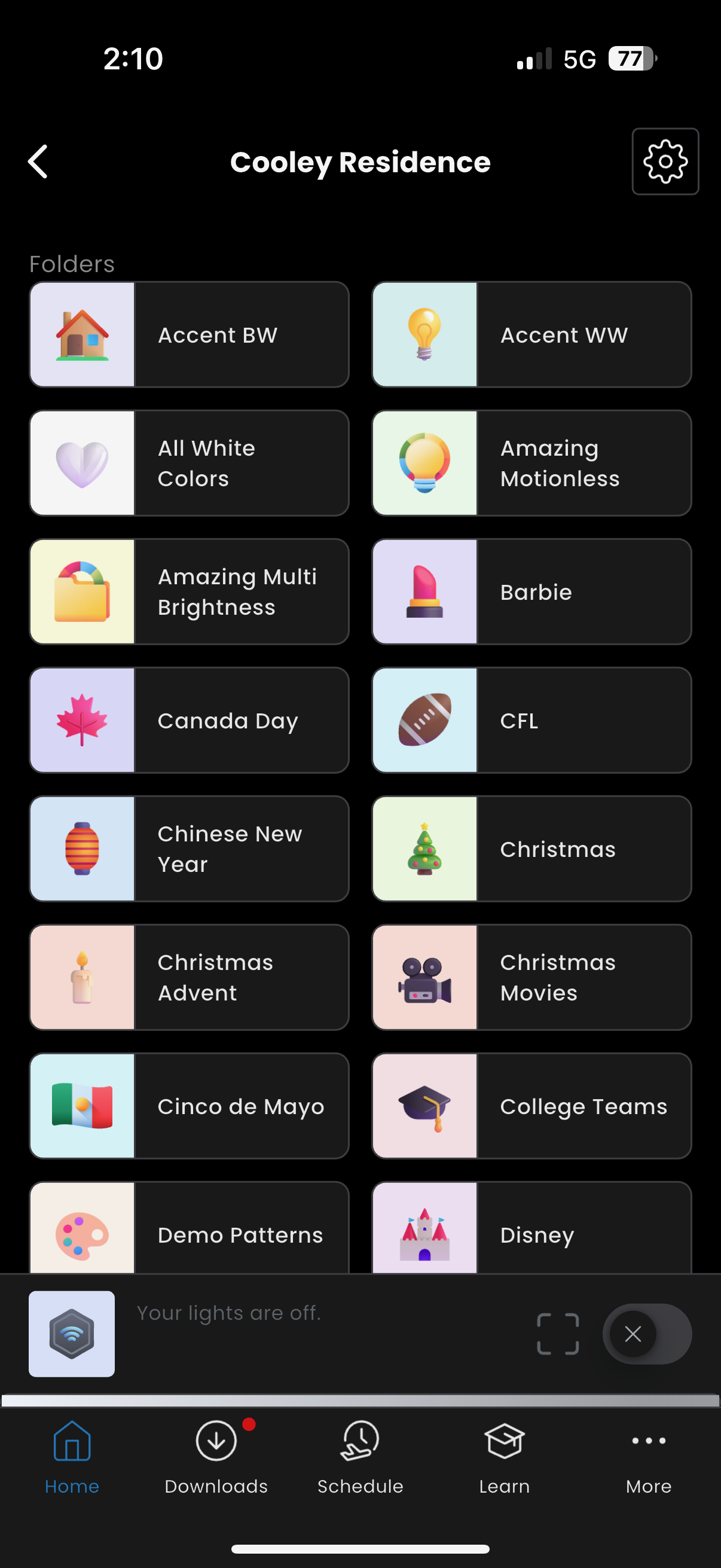The width and height of the screenshot is (721, 1568).
Task: Select the All White Colors heart icon
Action: [x=83, y=463]
